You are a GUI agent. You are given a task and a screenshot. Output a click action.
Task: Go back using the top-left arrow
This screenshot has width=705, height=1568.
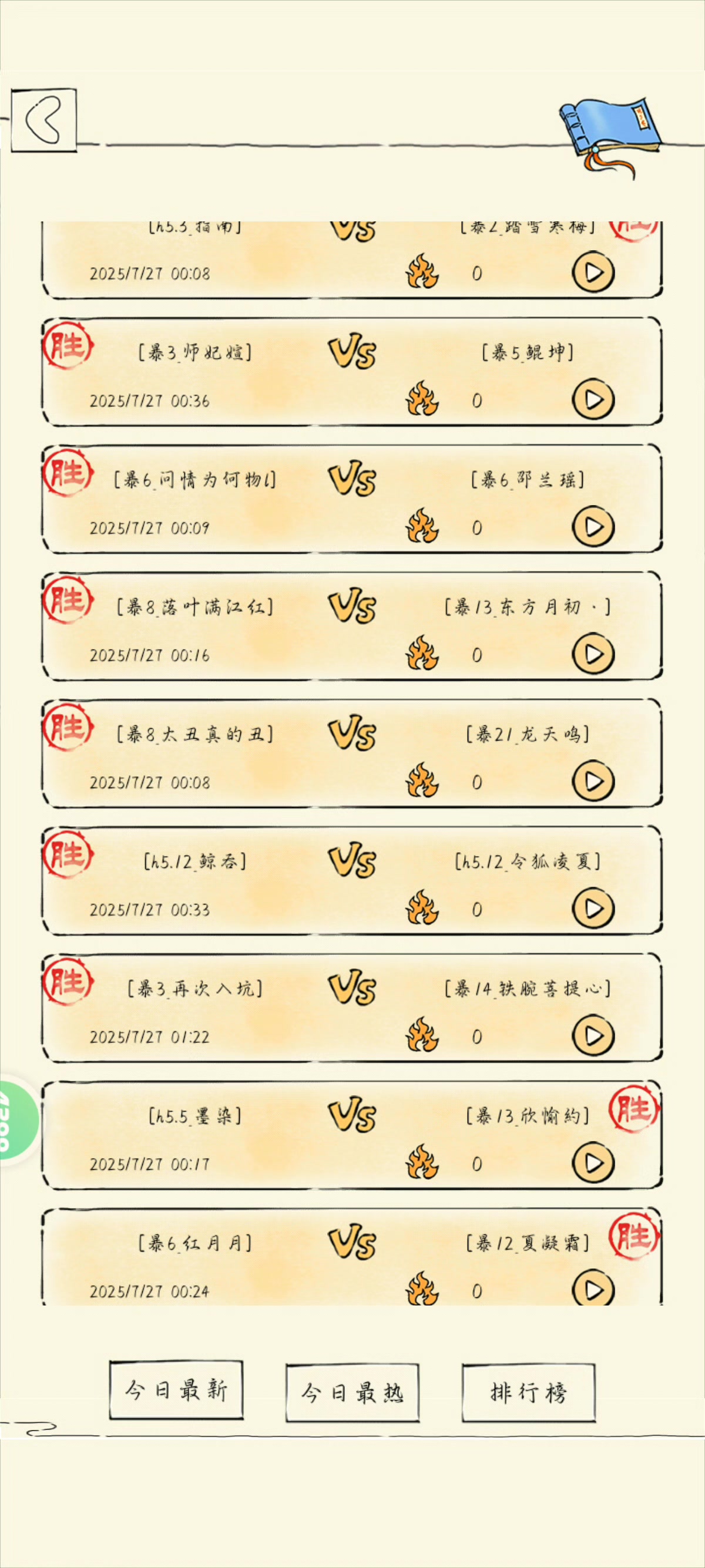click(x=44, y=120)
